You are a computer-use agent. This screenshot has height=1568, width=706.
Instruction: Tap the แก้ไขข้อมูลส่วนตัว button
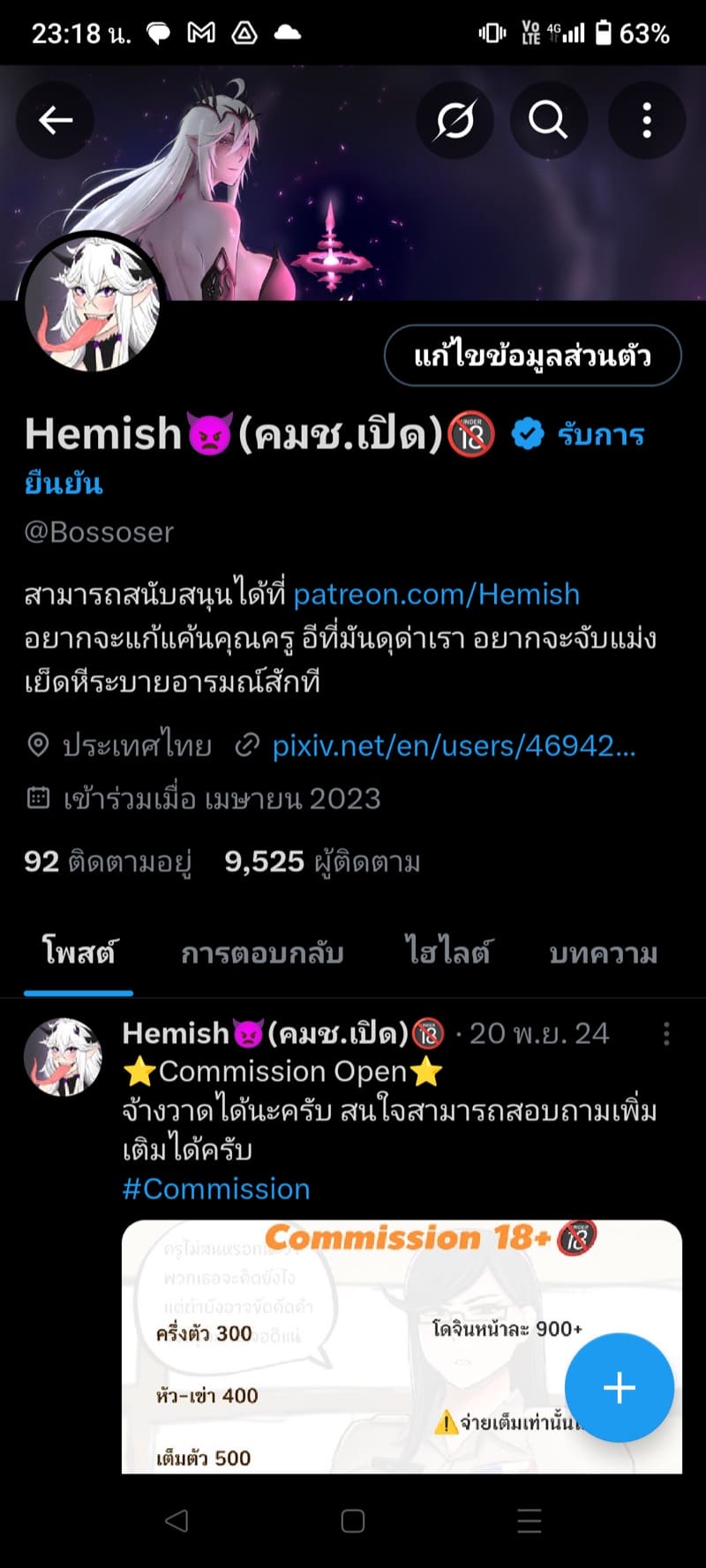click(x=532, y=356)
